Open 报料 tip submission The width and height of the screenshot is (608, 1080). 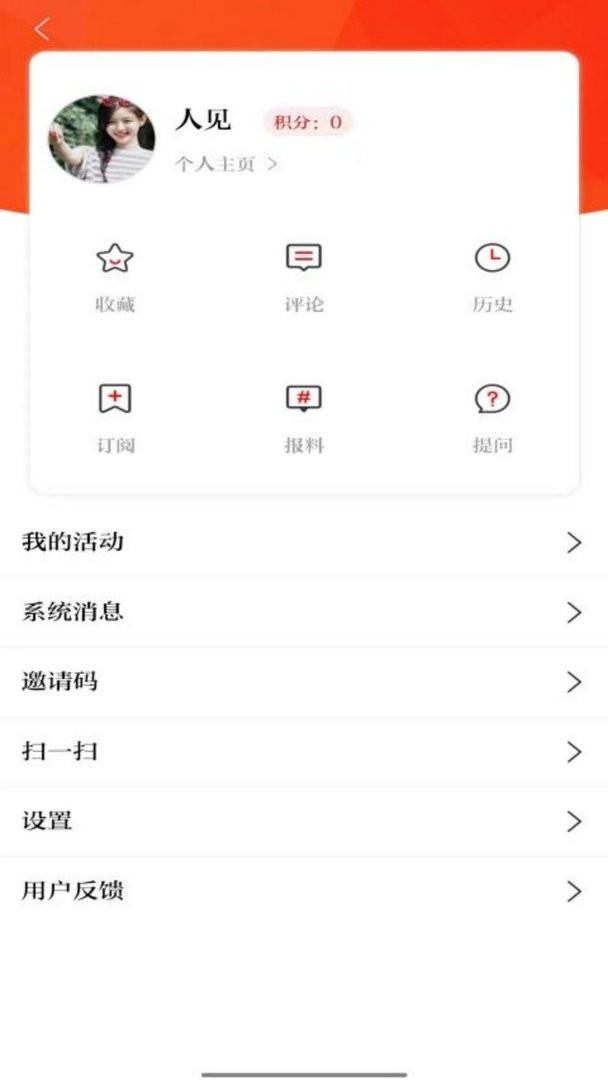[304, 417]
